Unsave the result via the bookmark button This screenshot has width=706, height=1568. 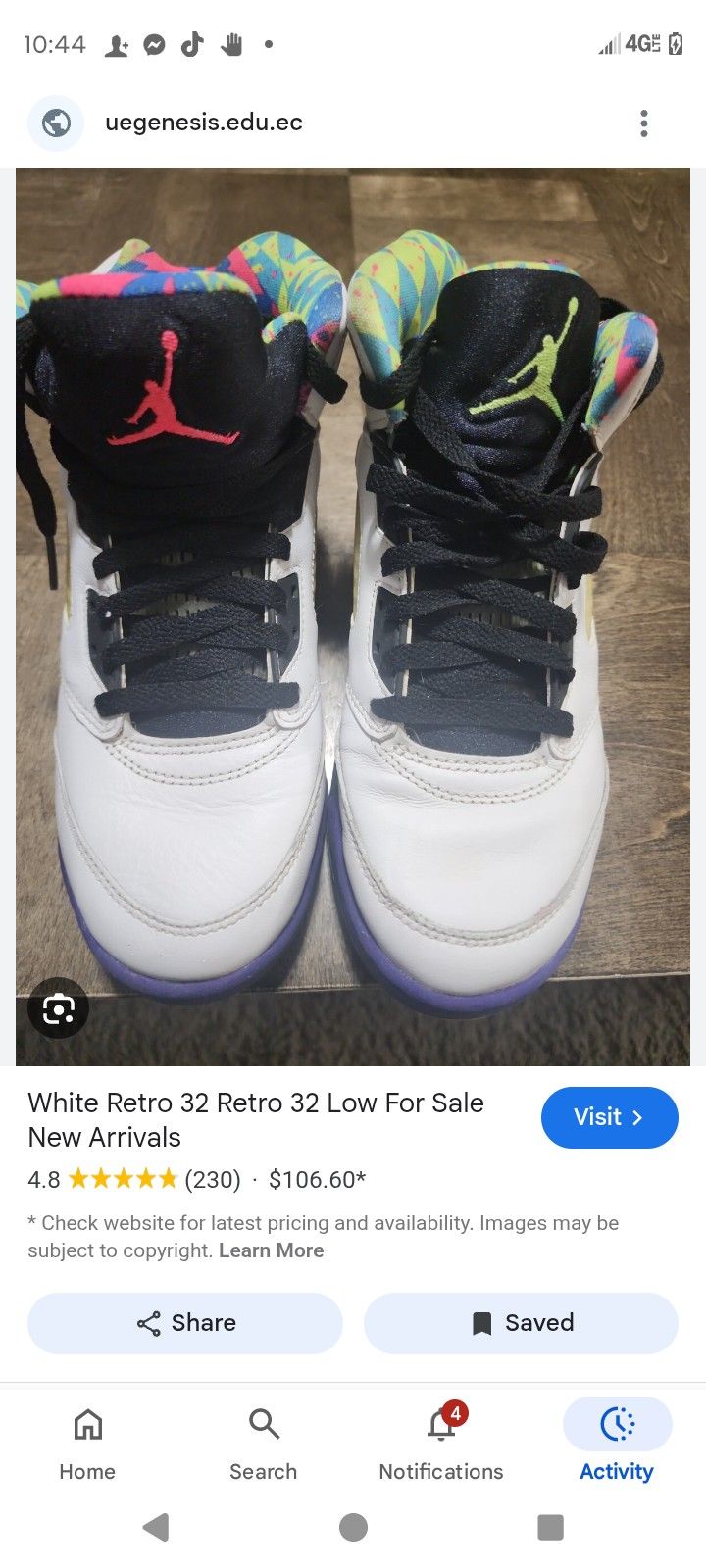(521, 1323)
